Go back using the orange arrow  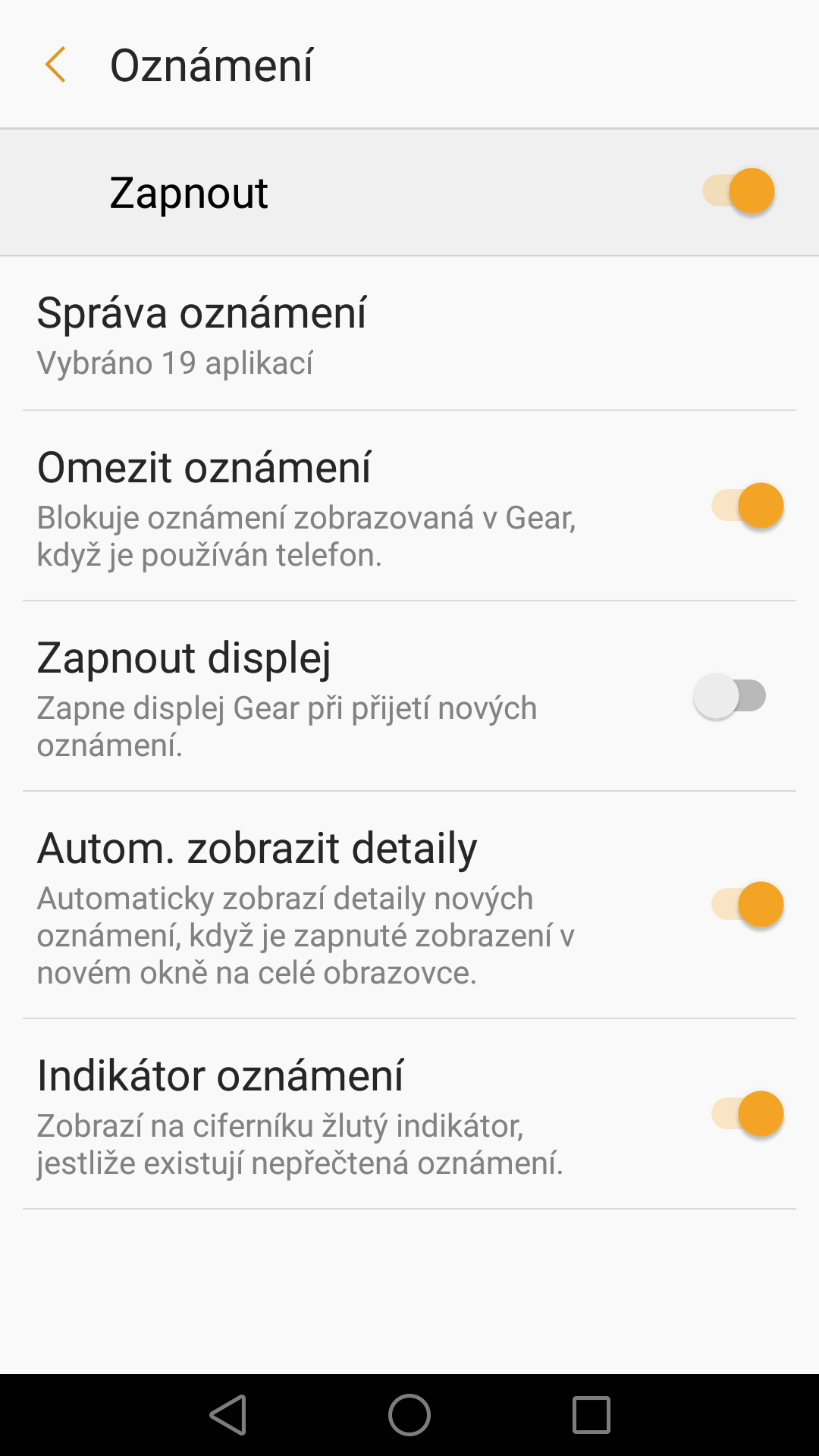55,64
